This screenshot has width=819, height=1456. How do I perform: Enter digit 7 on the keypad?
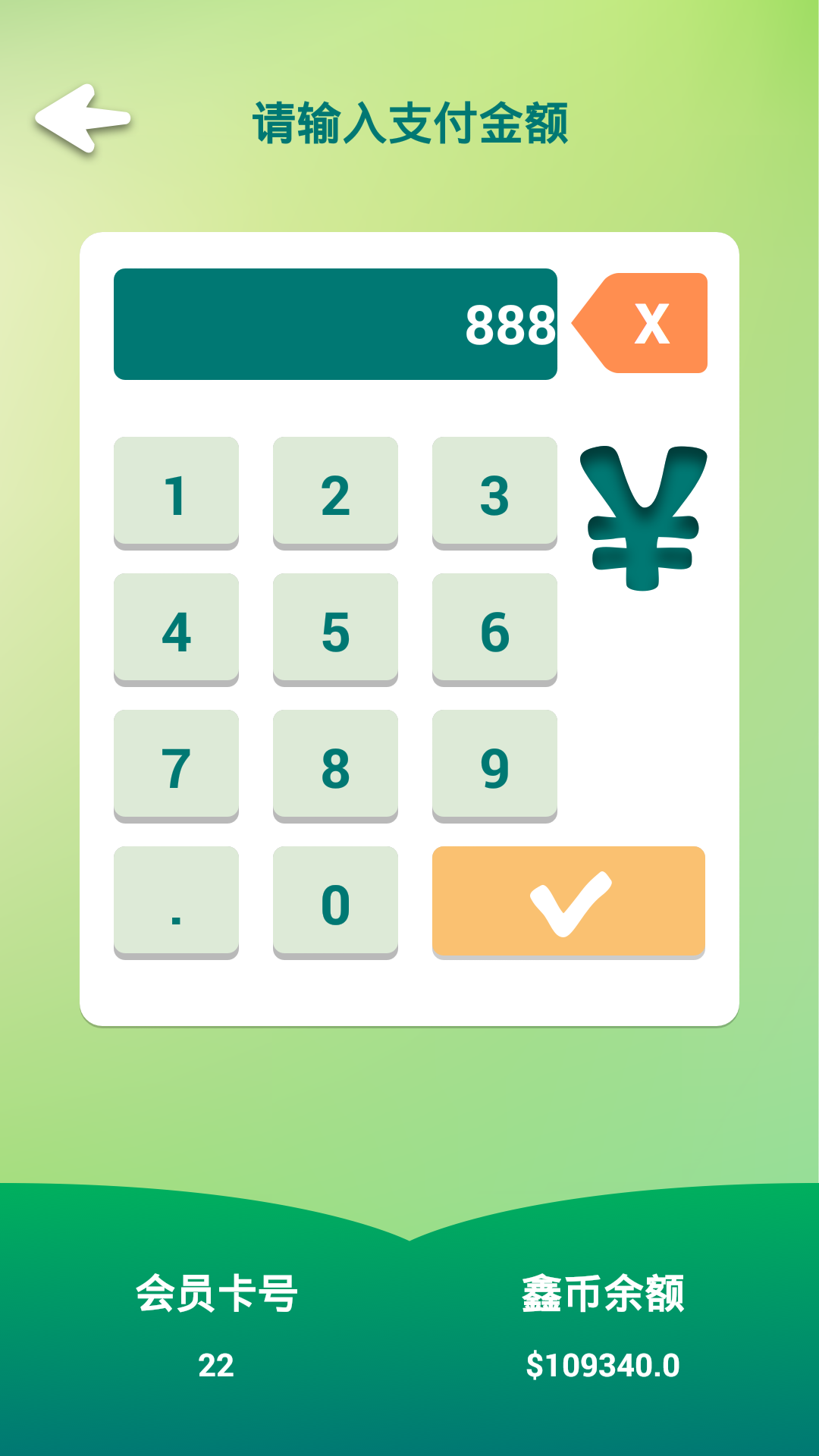pyautogui.click(x=176, y=766)
